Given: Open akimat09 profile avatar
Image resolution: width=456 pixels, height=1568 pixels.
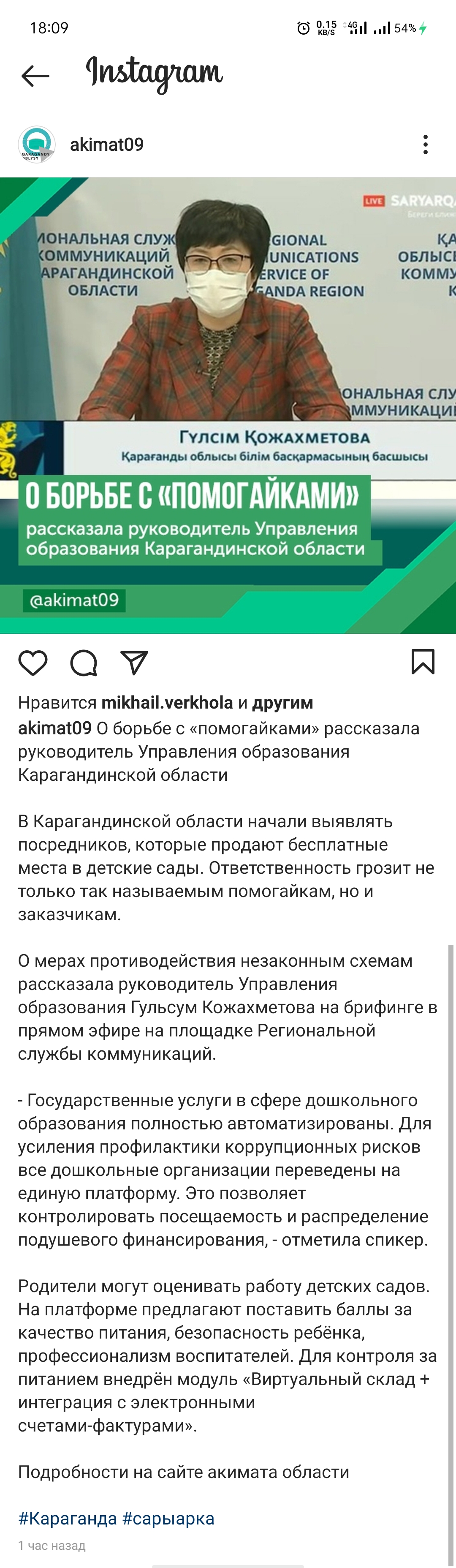Looking at the screenshot, I should 36,145.
